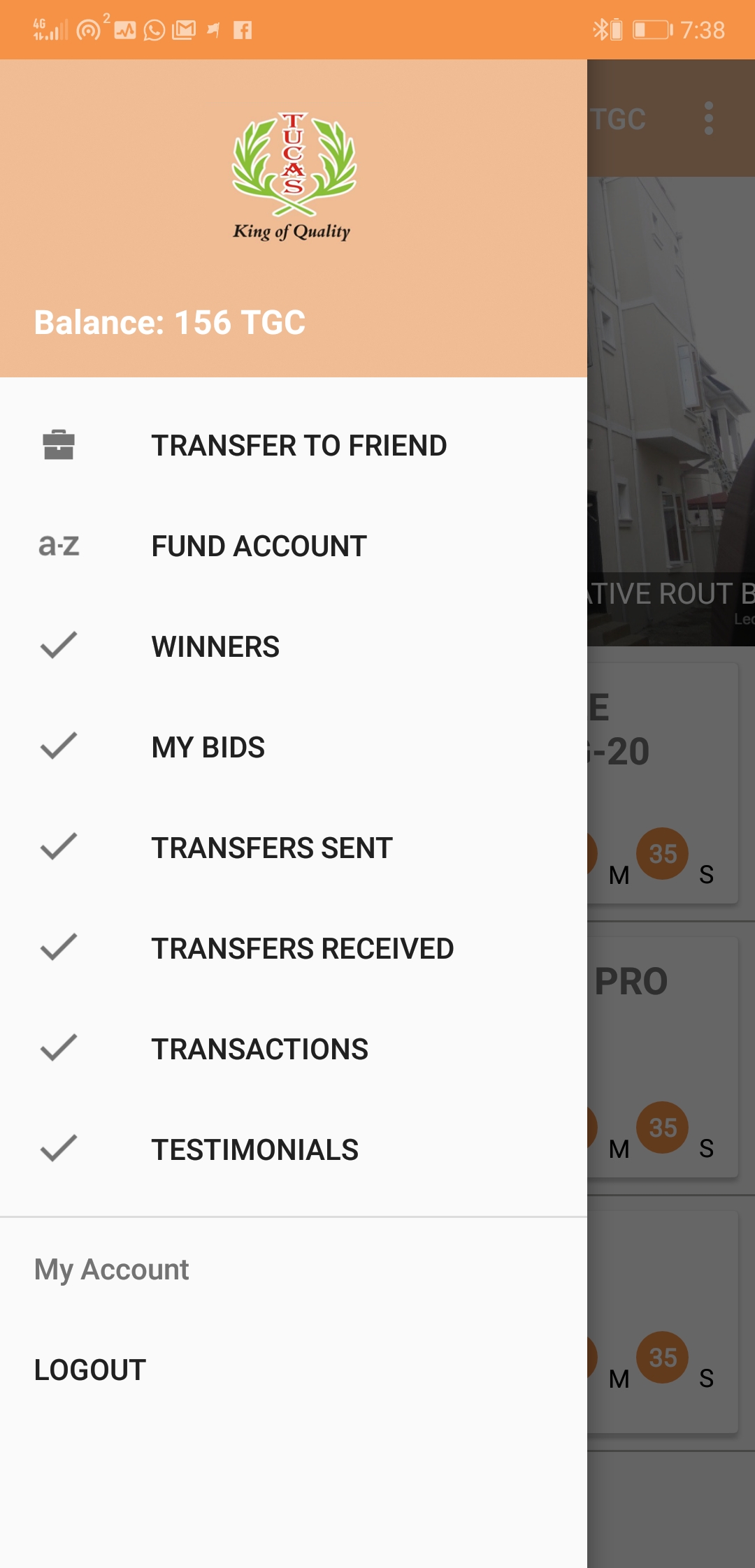Open Transfers Received
Viewport: 755px width, 1568px height.
pos(294,949)
